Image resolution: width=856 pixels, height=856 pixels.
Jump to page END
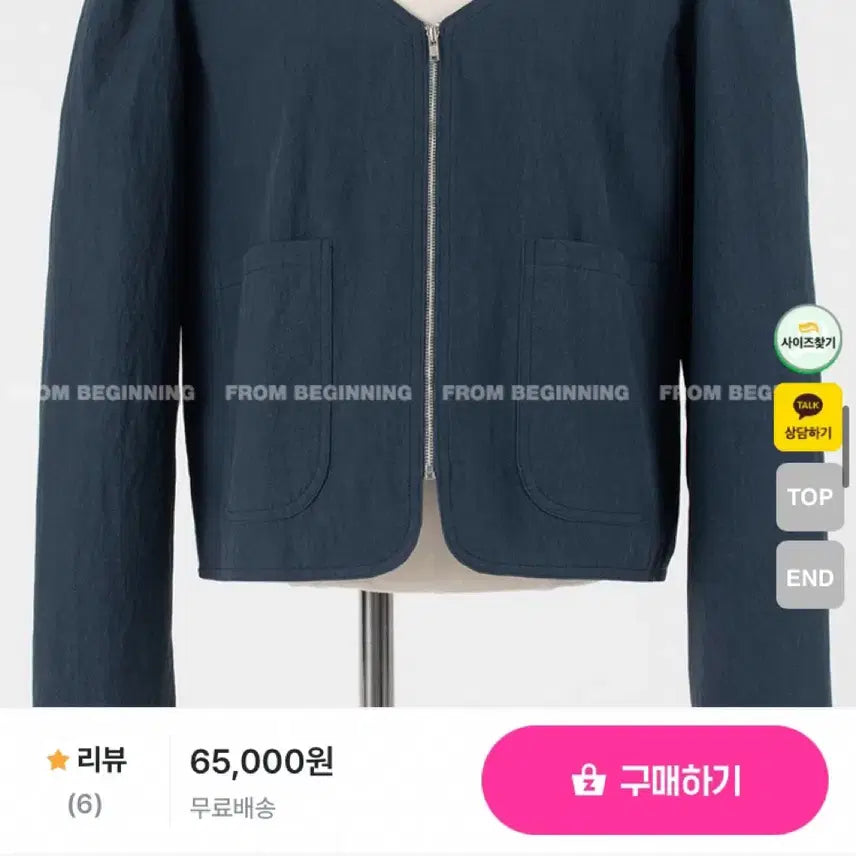click(809, 576)
